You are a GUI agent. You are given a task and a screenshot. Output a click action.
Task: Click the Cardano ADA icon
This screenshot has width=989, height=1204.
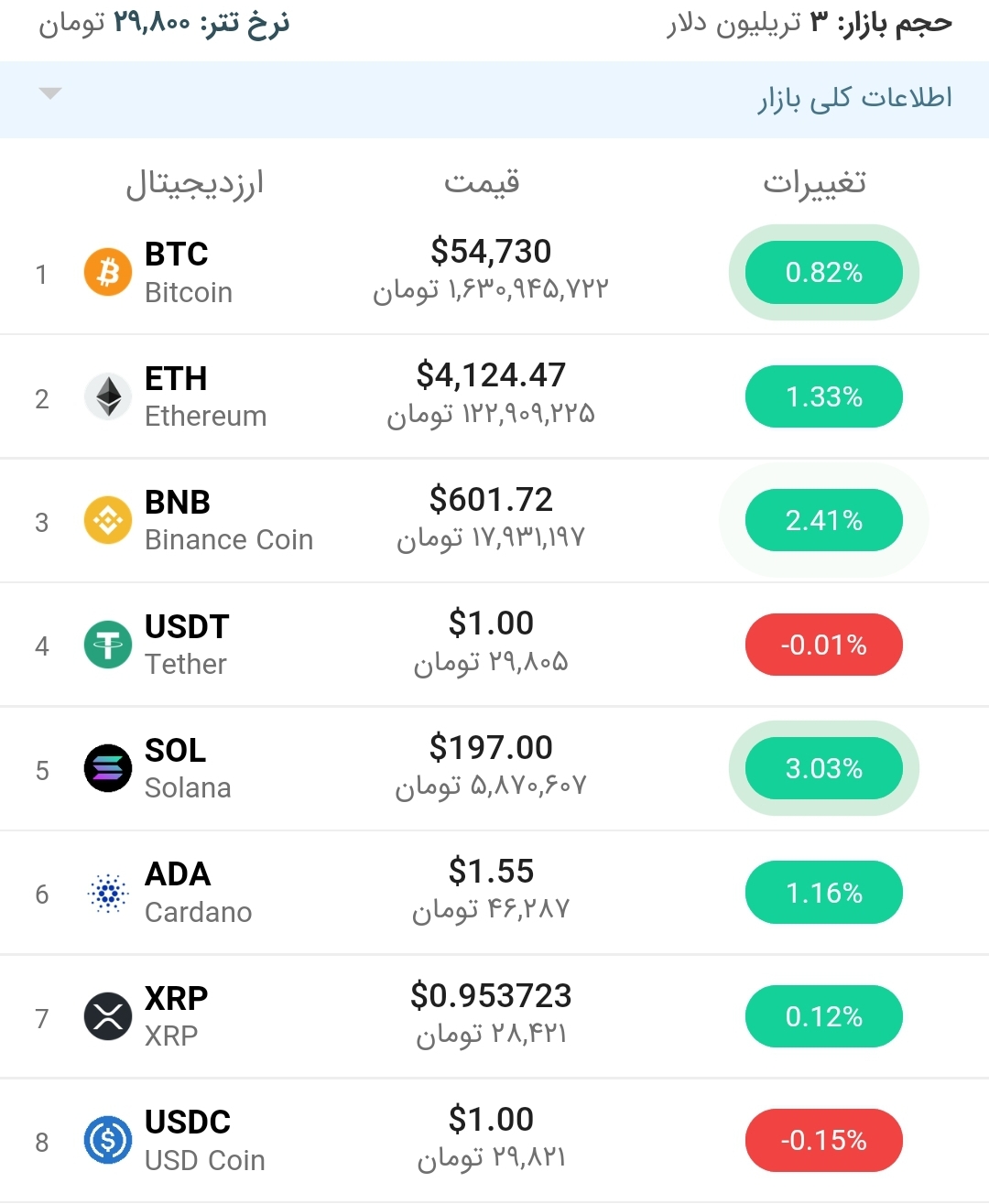(x=107, y=893)
